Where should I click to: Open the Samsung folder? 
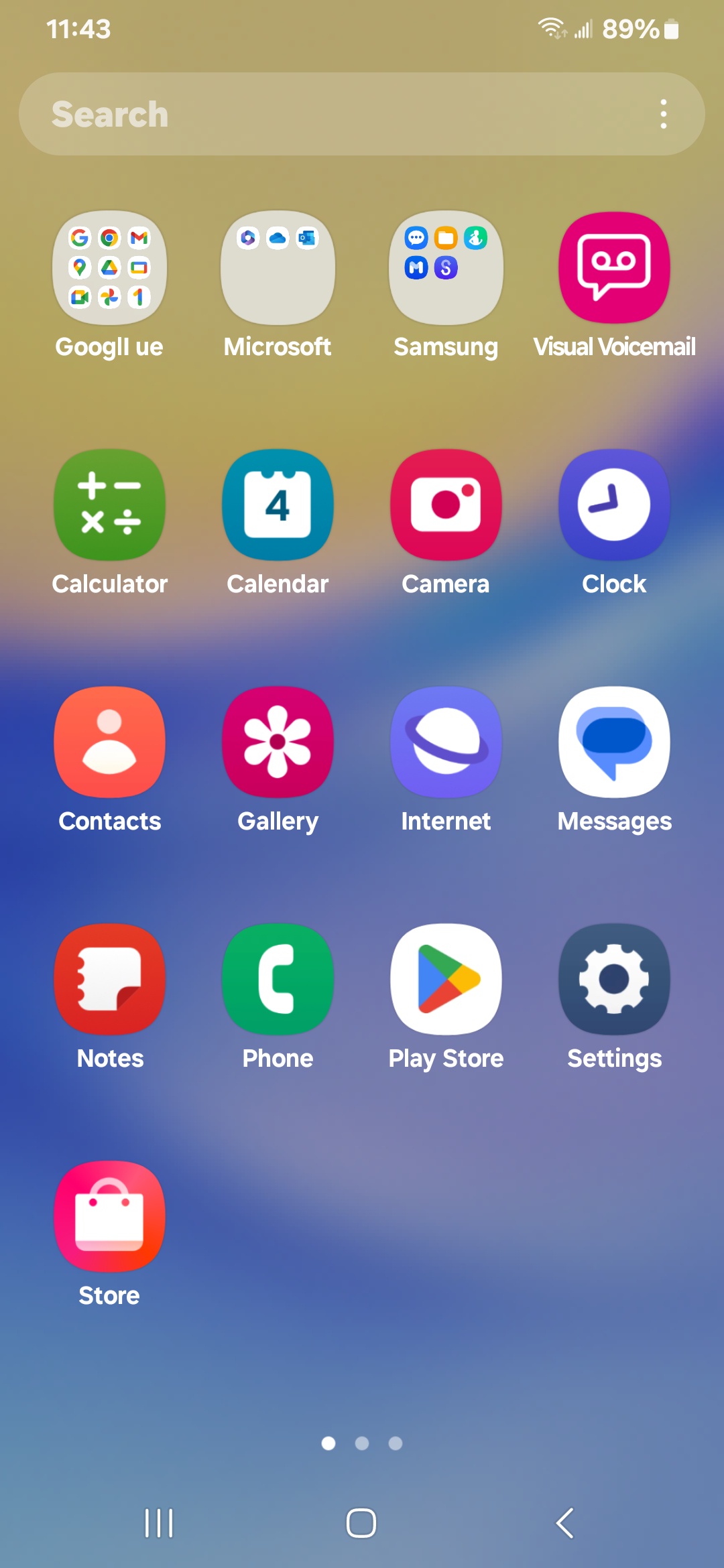pyautogui.click(x=446, y=268)
